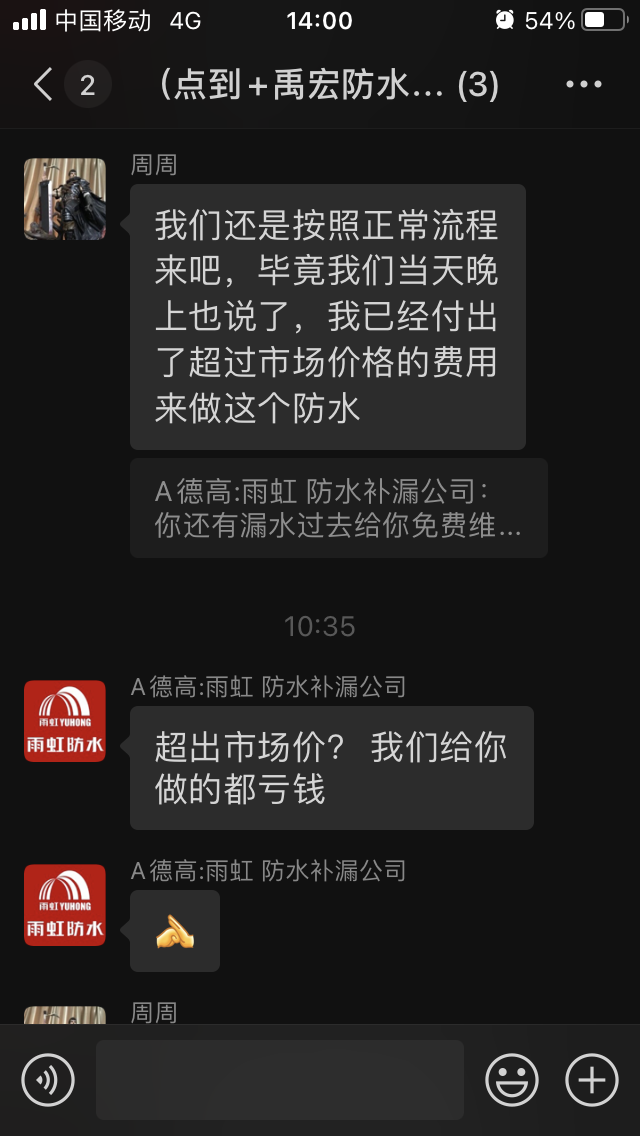Open the avatar beside 超出市场价 message

(x=65, y=721)
